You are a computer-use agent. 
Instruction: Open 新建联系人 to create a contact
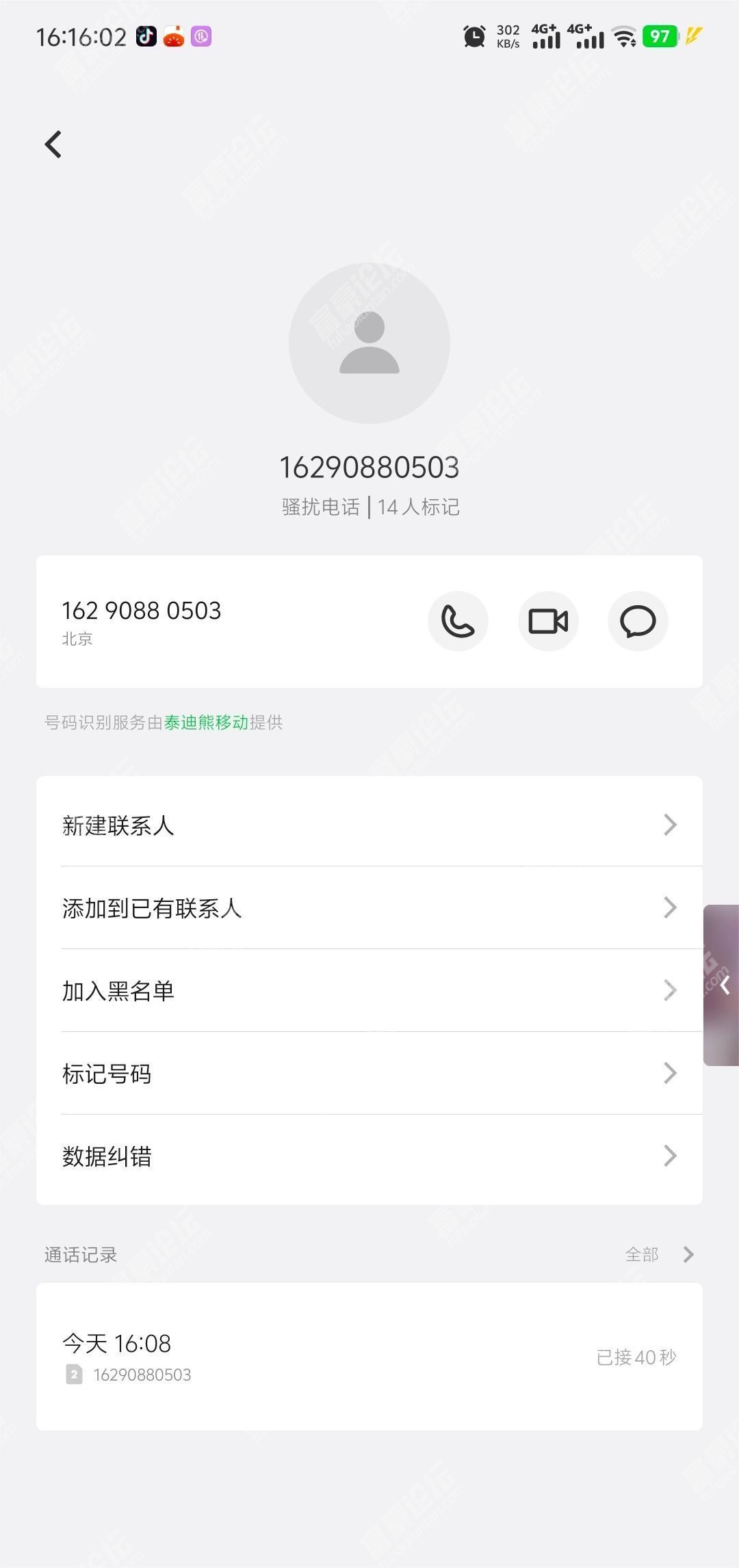pos(369,825)
